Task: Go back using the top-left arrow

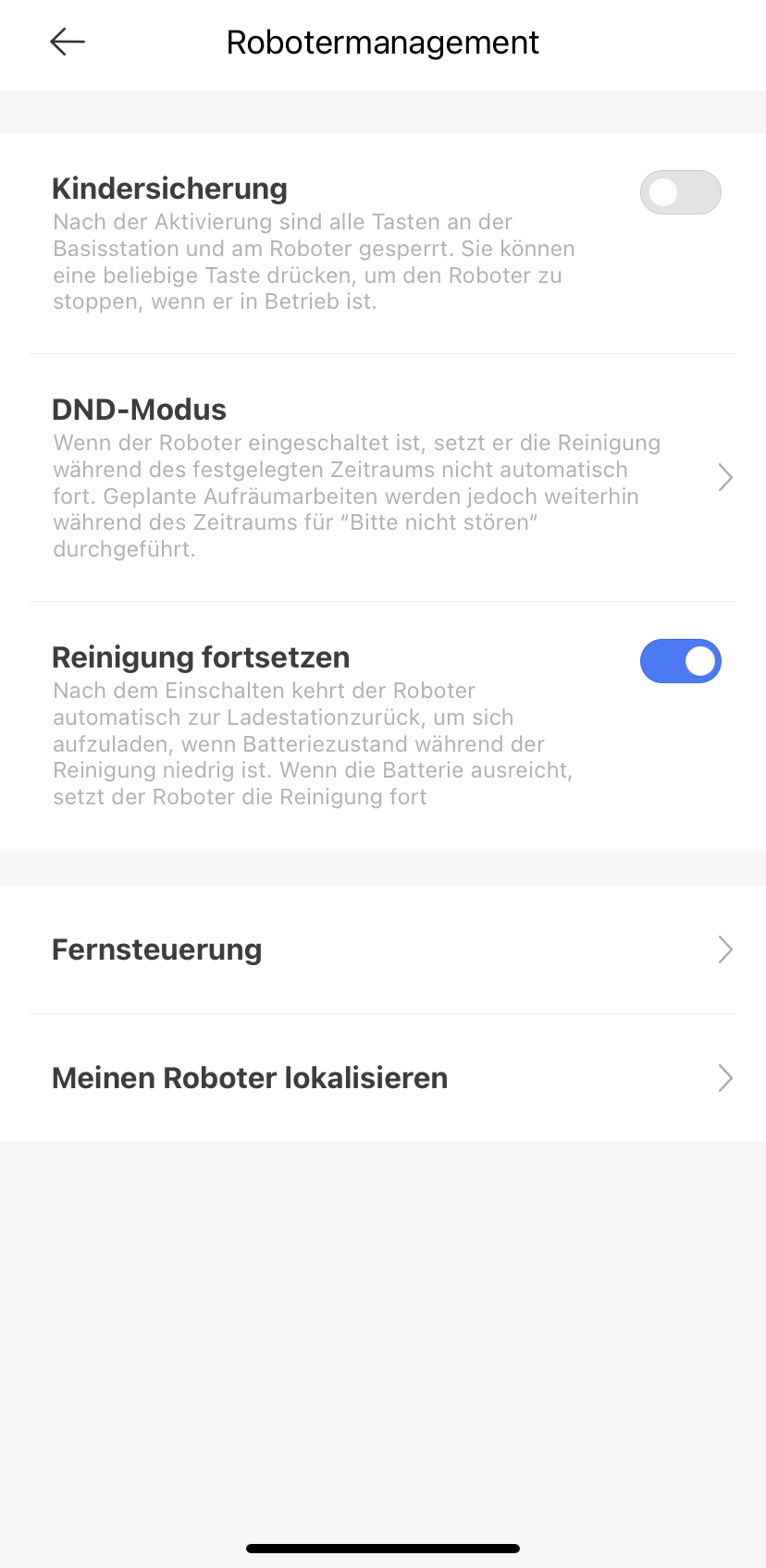Action: tap(68, 42)
